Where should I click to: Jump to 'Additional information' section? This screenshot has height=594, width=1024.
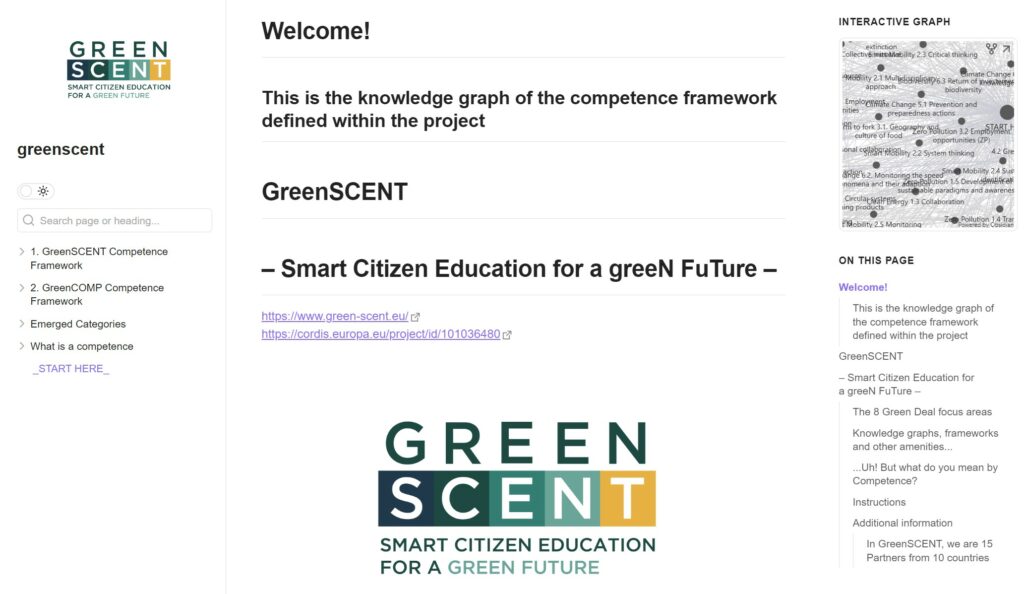[902, 523]
